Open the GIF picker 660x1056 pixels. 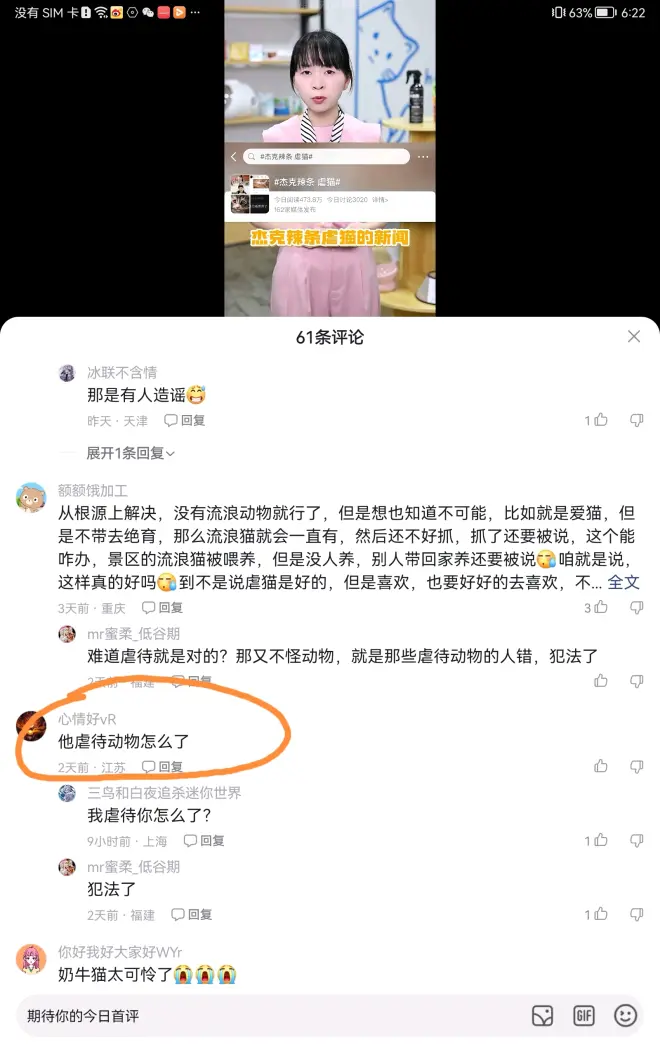[x=584, y=1016]
